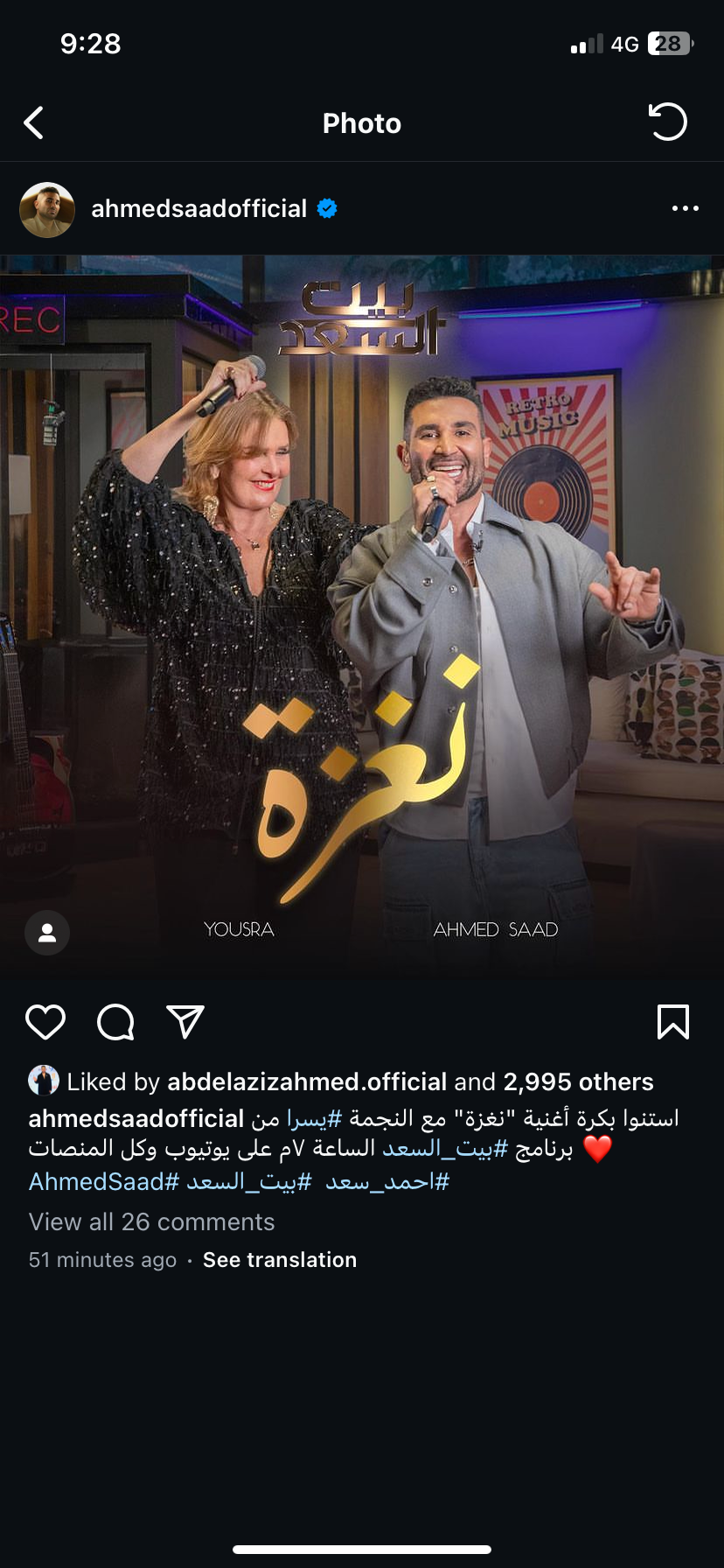Open the three-dot post options menu
Screen dimensions: 724x1568
click(x=685, y=209)
